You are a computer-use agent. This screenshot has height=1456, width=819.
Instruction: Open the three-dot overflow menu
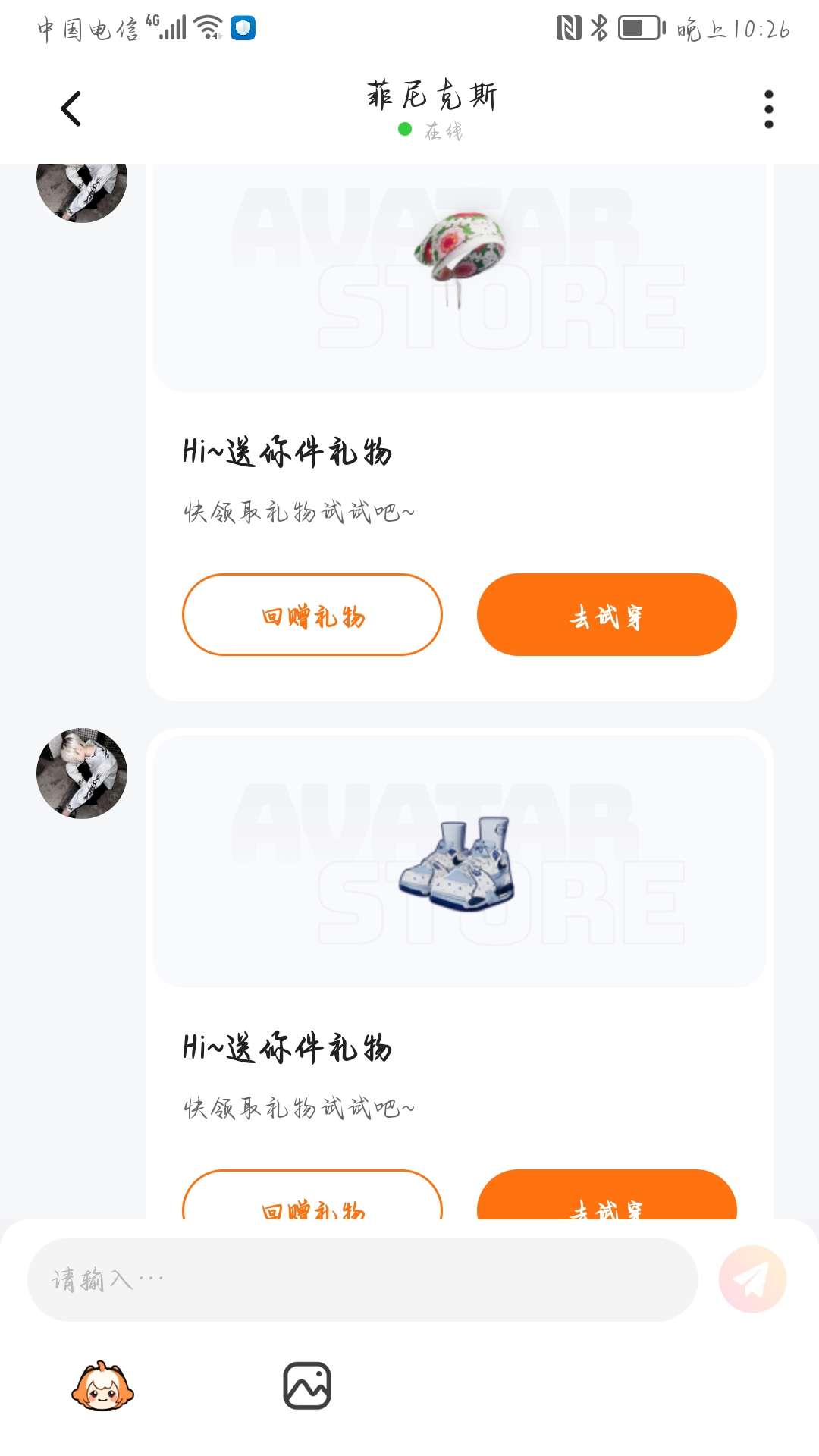point(768,109)
